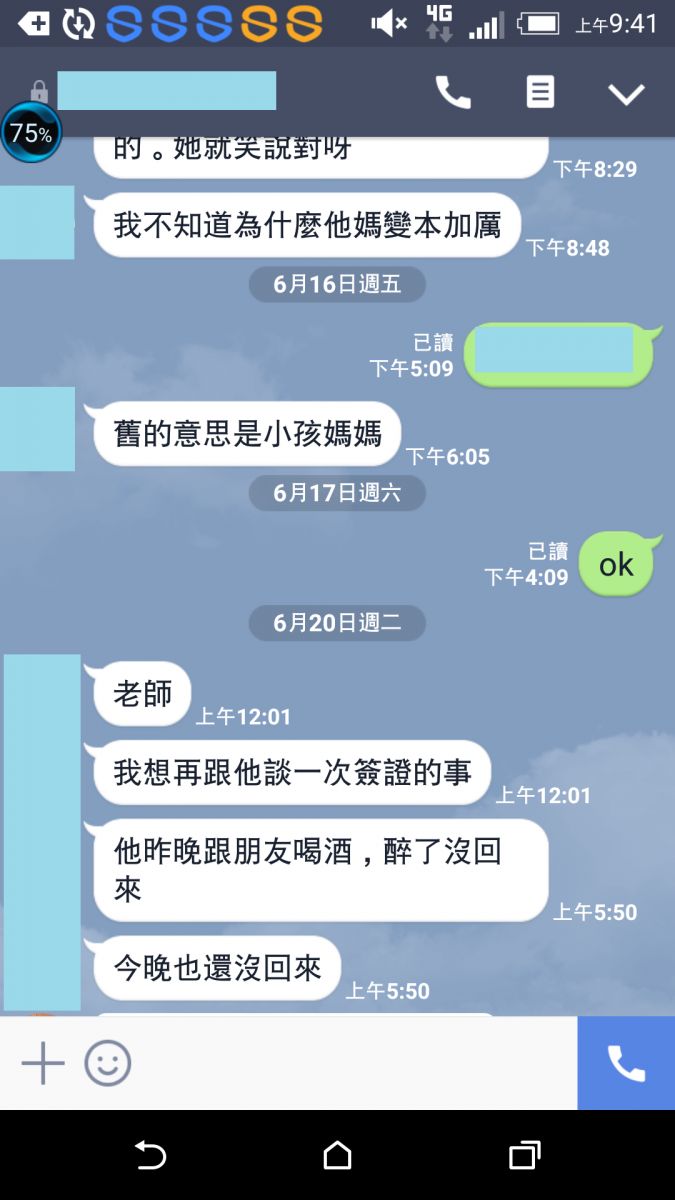Go to the home screen
This screenshot has width=675, height=1200.
[x=338, y=1156]
